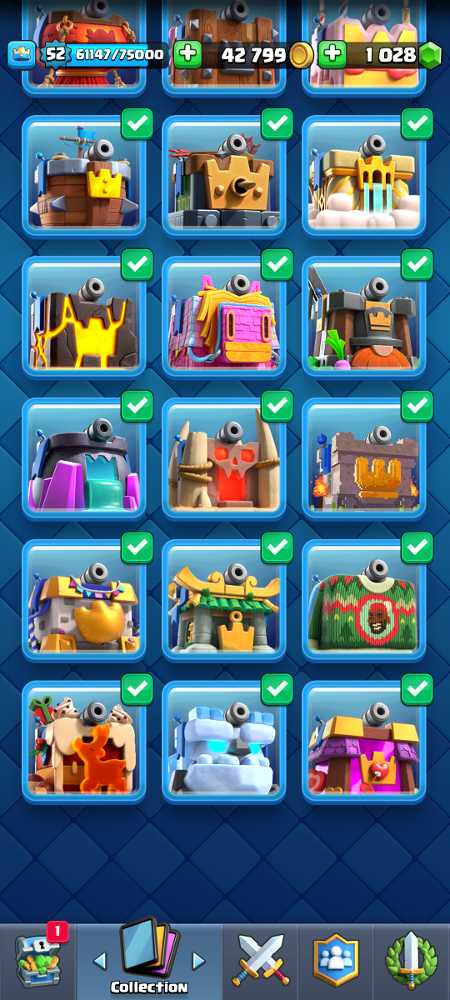Tap the plus button beside the gems count

(x=332, y=55)
